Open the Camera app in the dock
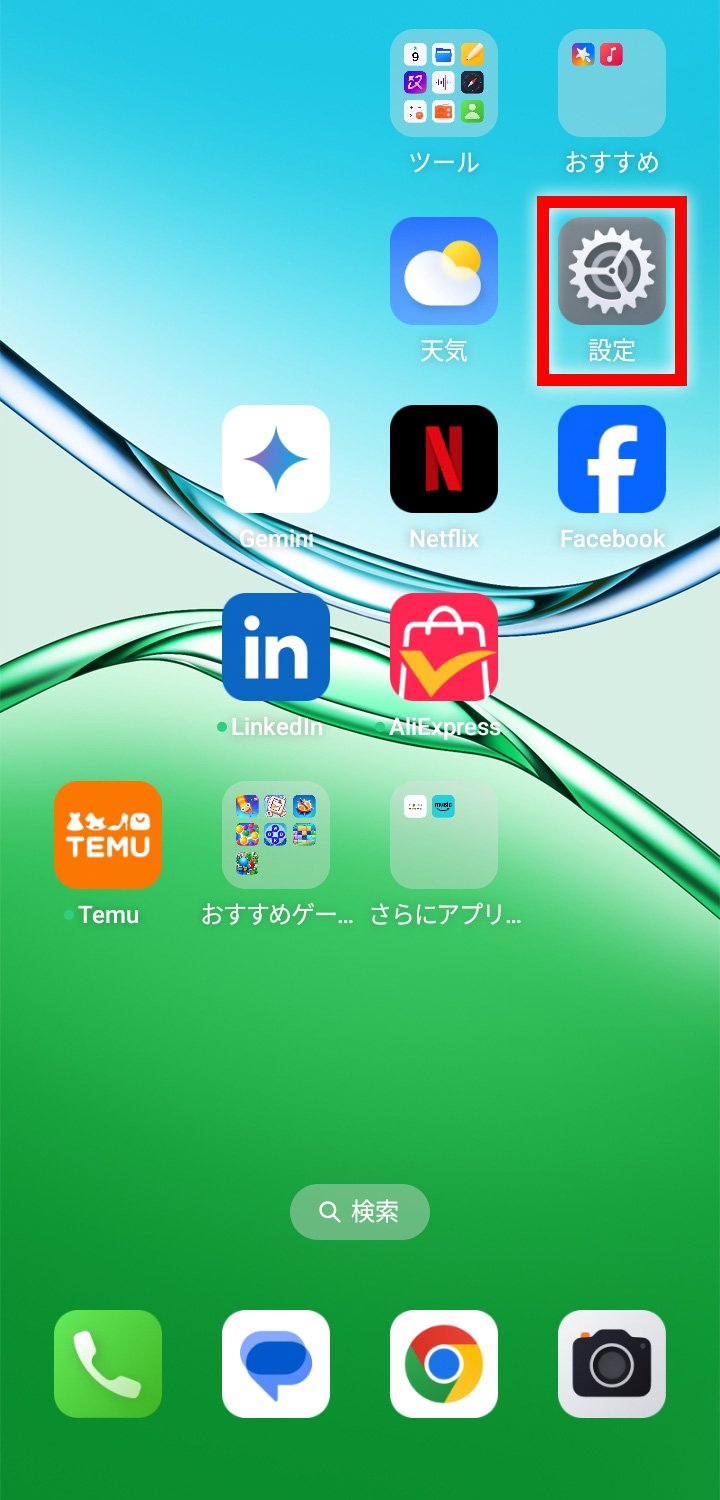Image resolution: width=720 pixels, height=1500 pixels. coord(611,1364)
